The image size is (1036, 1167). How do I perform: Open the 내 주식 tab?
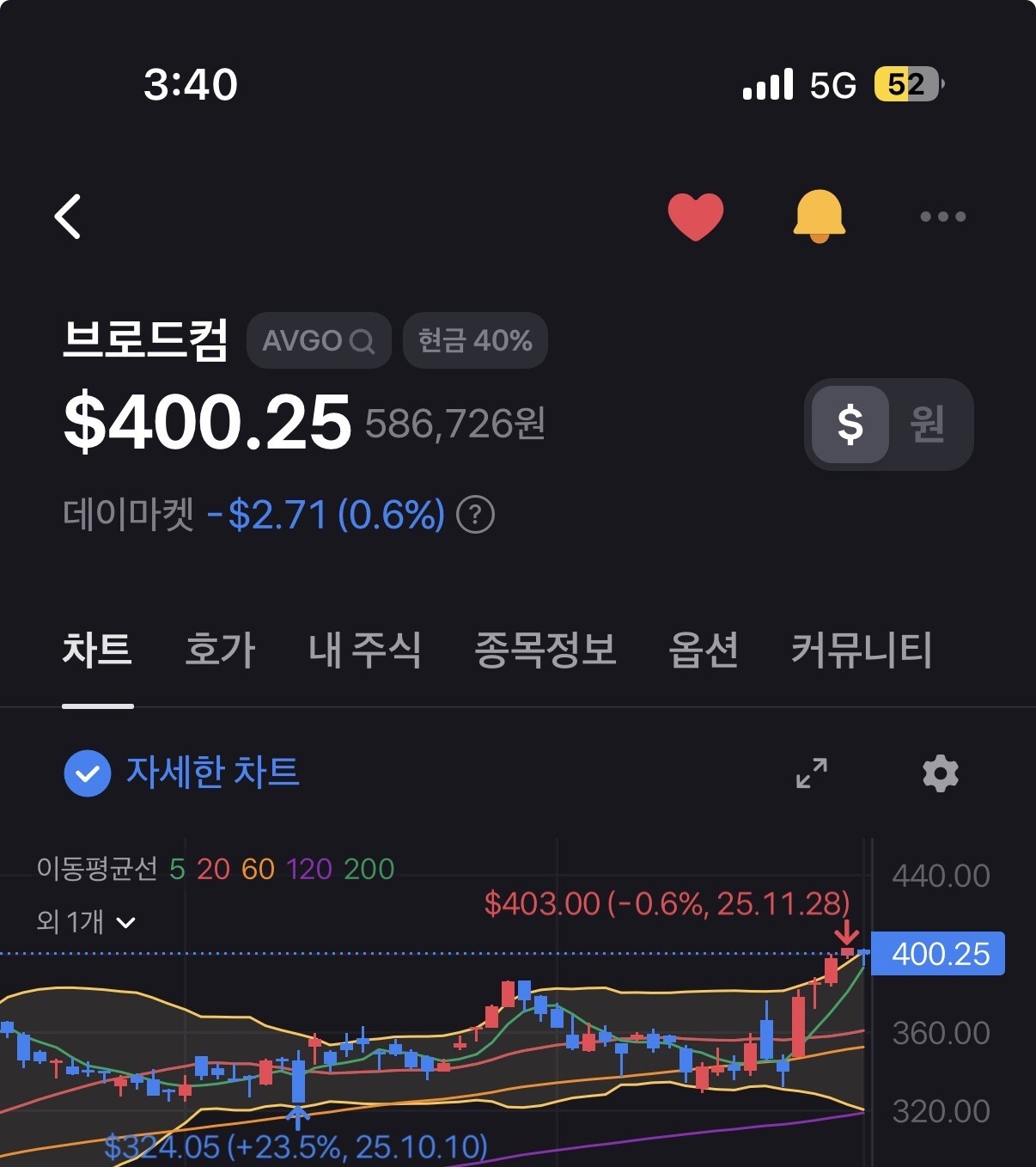[365, 650]
